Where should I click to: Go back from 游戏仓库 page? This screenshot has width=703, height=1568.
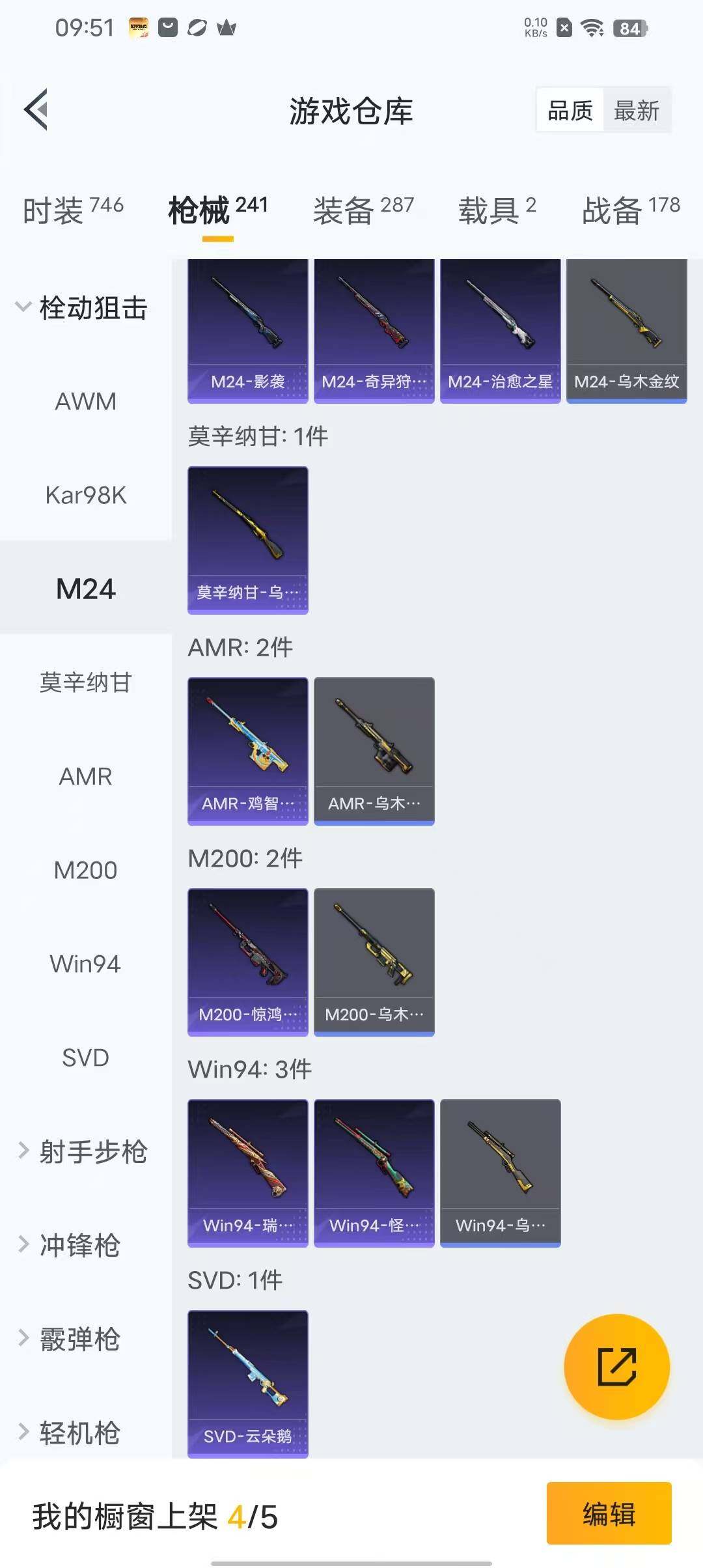tap(36, 109)
